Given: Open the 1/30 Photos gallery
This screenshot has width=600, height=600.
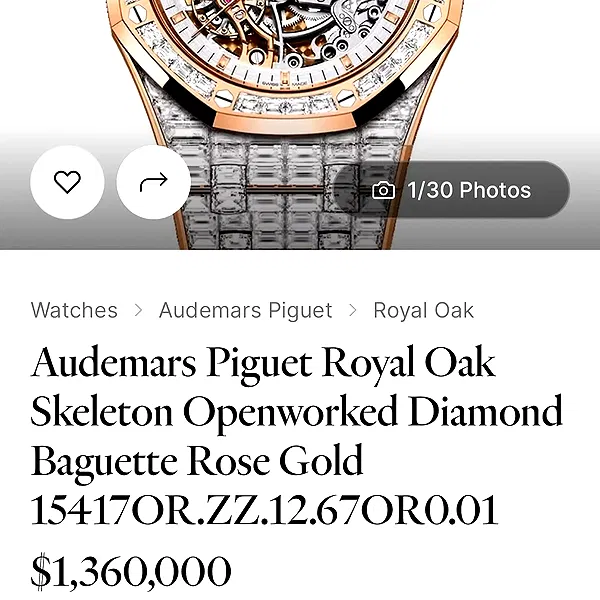Looking at the screenshot, I should [x=451, y=190].
